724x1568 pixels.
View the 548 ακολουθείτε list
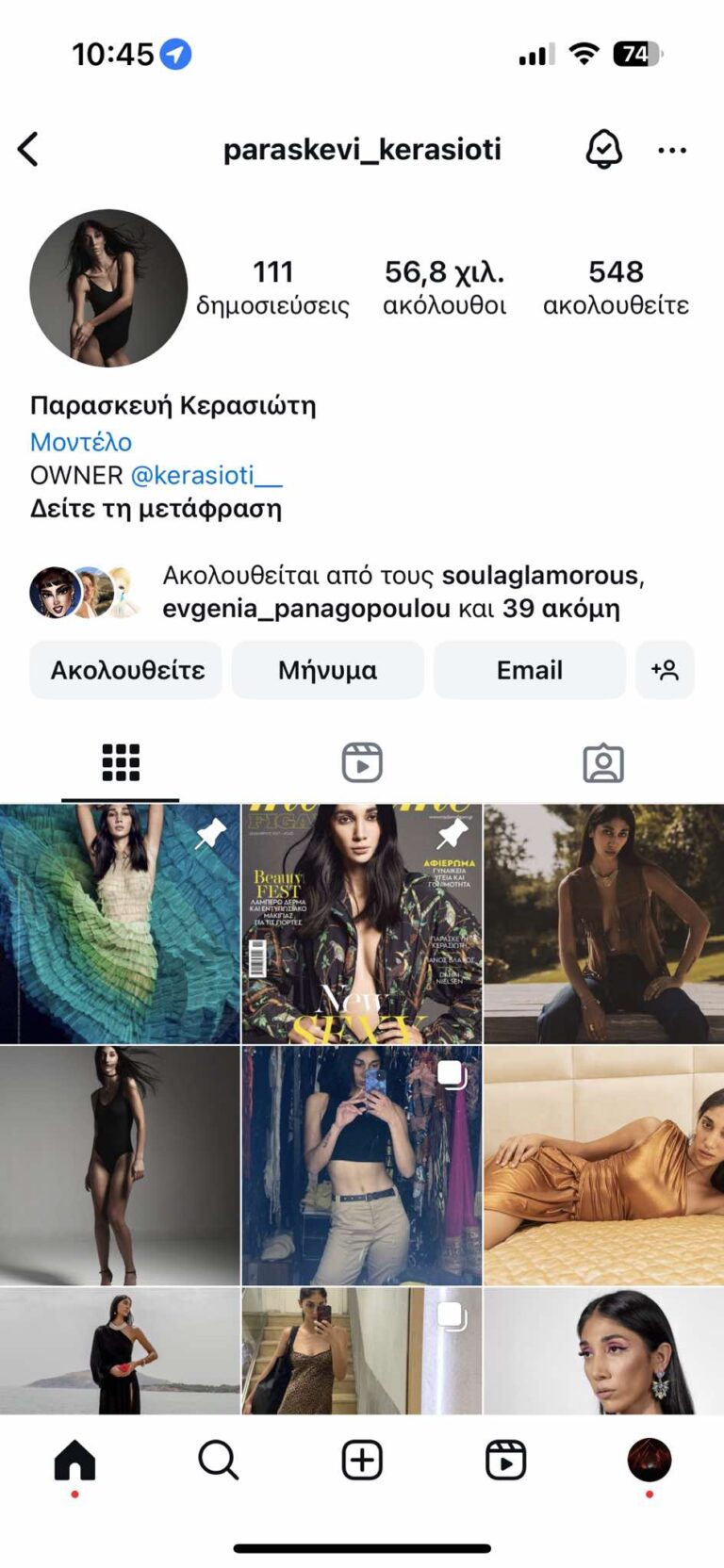click(x=616, y=286)
